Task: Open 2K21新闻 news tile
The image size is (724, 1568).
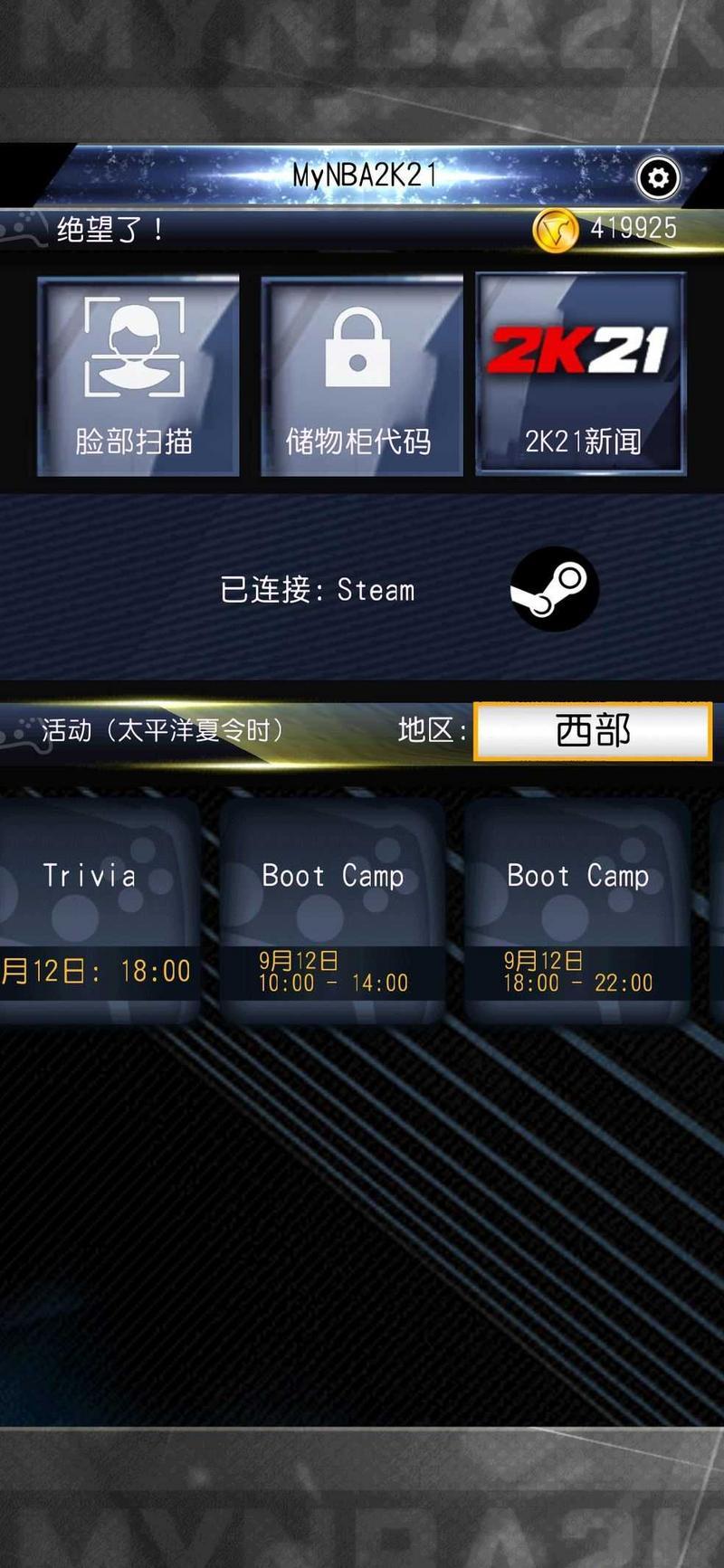Action: pyautogui.click(x=581, y=375)
